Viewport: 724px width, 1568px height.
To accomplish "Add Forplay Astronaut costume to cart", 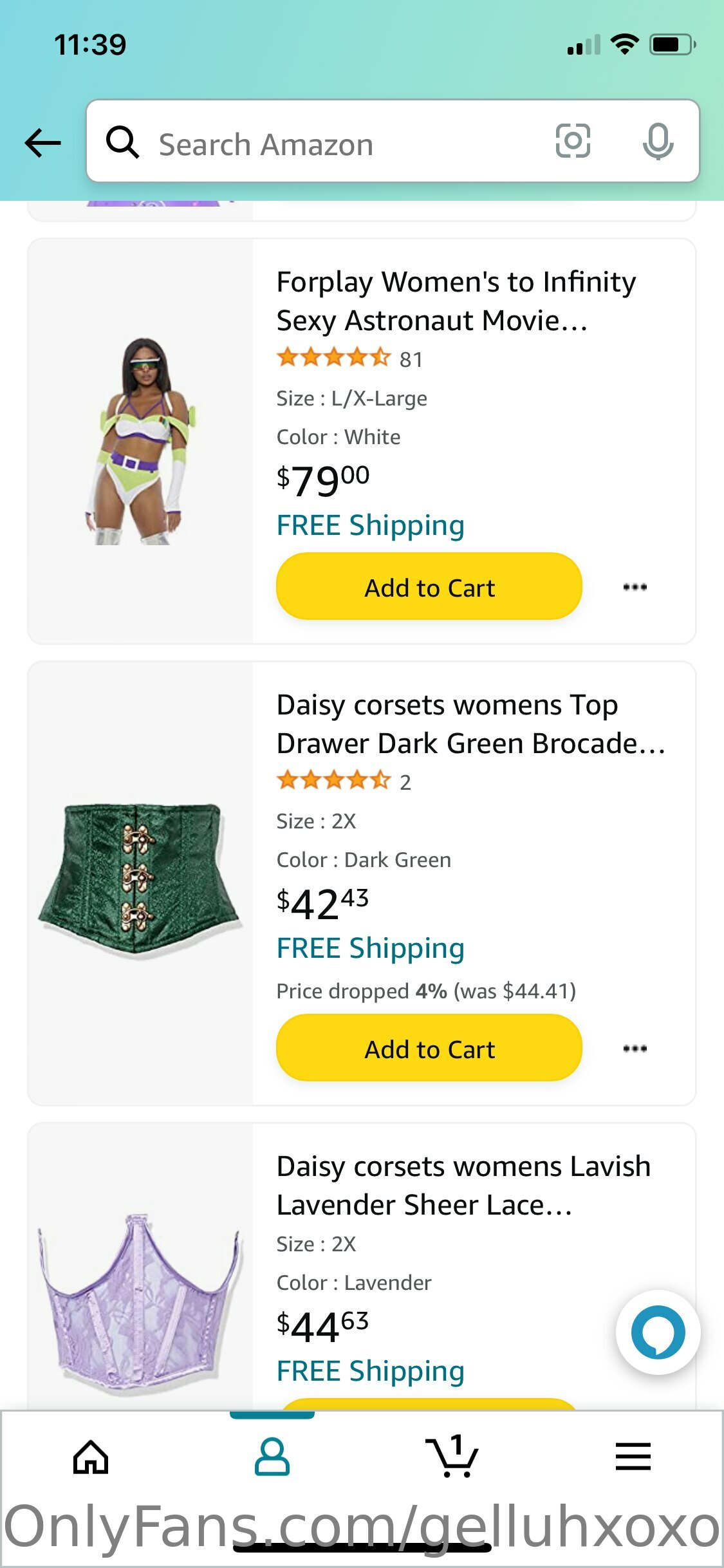I will [x=429, y=586].
